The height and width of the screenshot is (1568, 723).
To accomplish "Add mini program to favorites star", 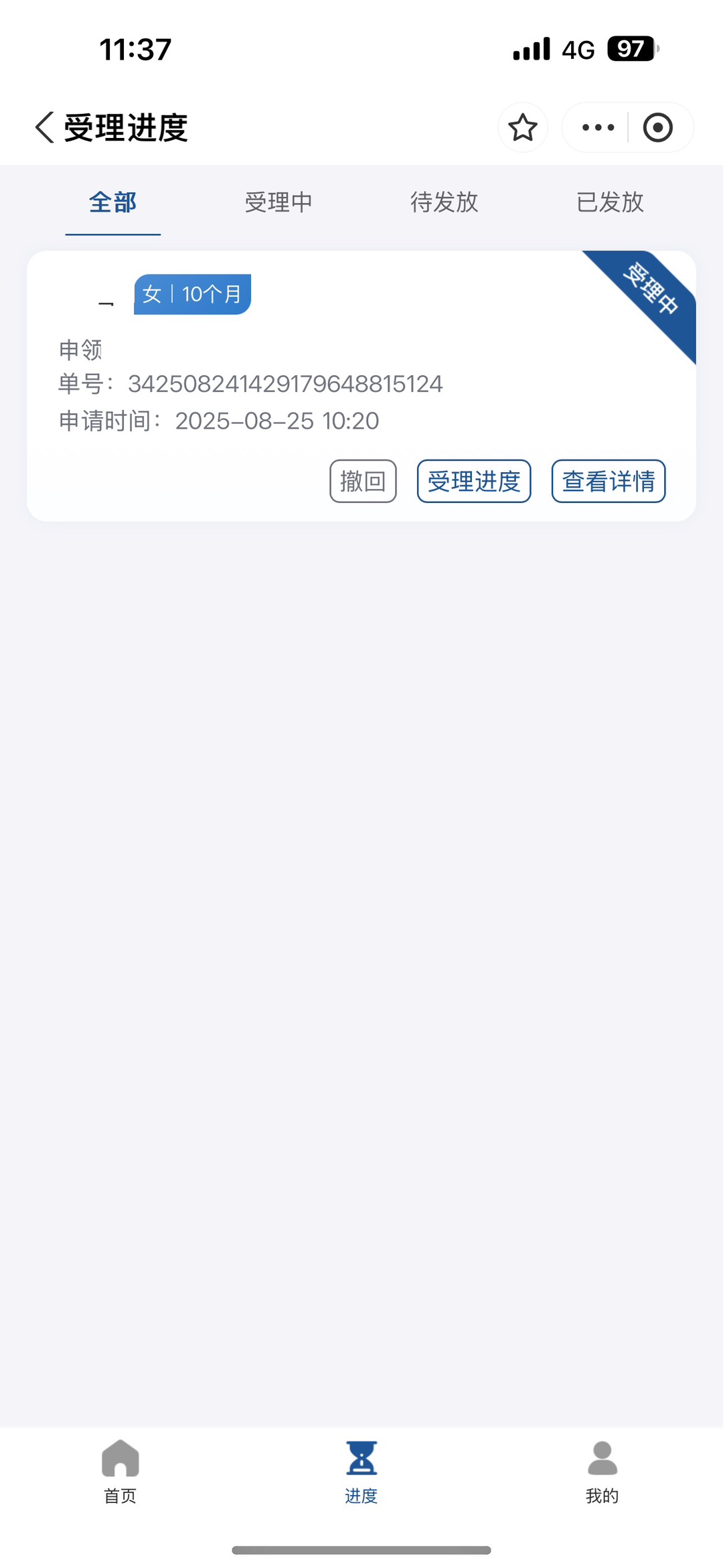I will coord(523,127).
